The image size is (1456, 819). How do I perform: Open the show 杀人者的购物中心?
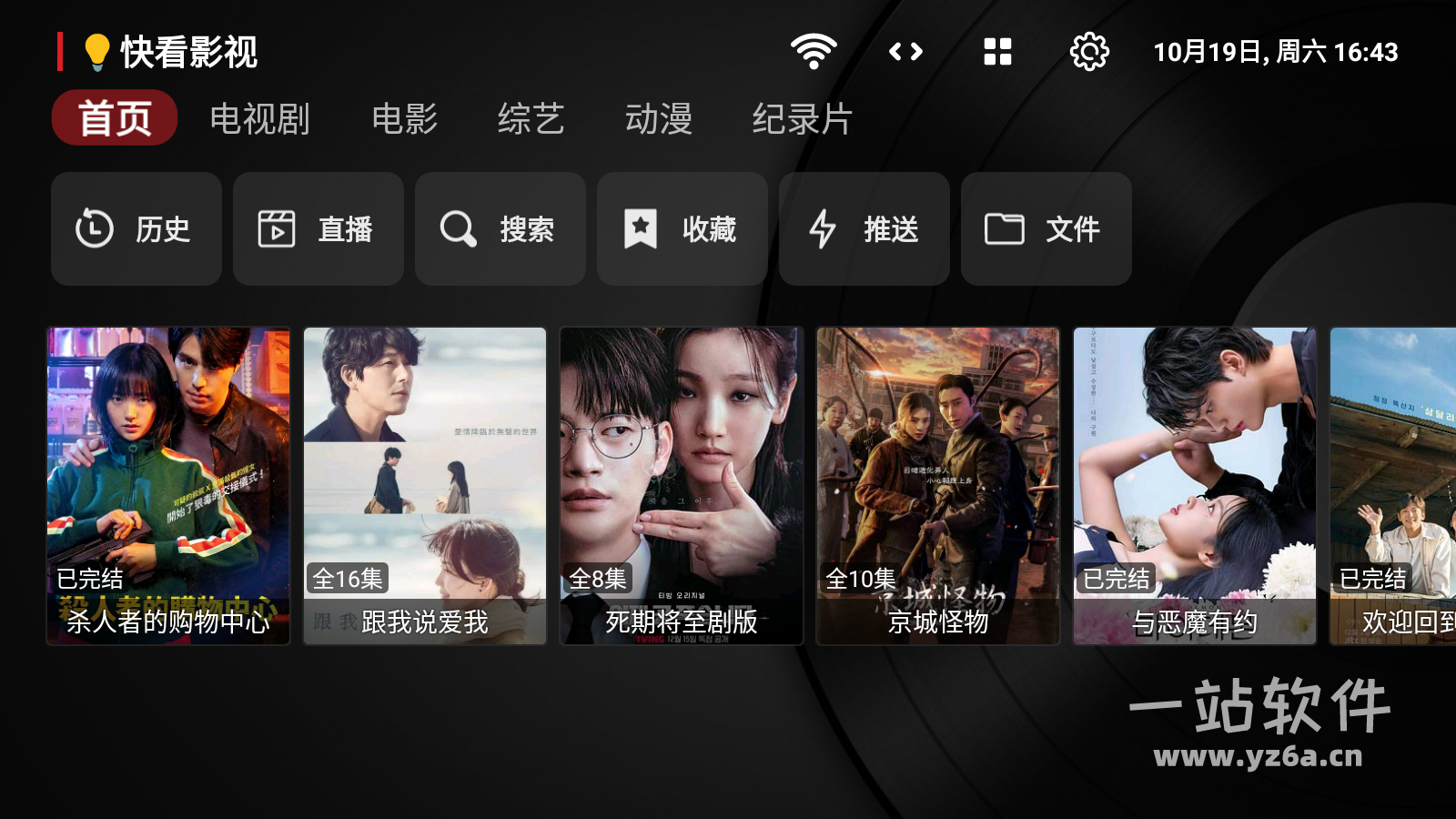[x=168, y=486]
